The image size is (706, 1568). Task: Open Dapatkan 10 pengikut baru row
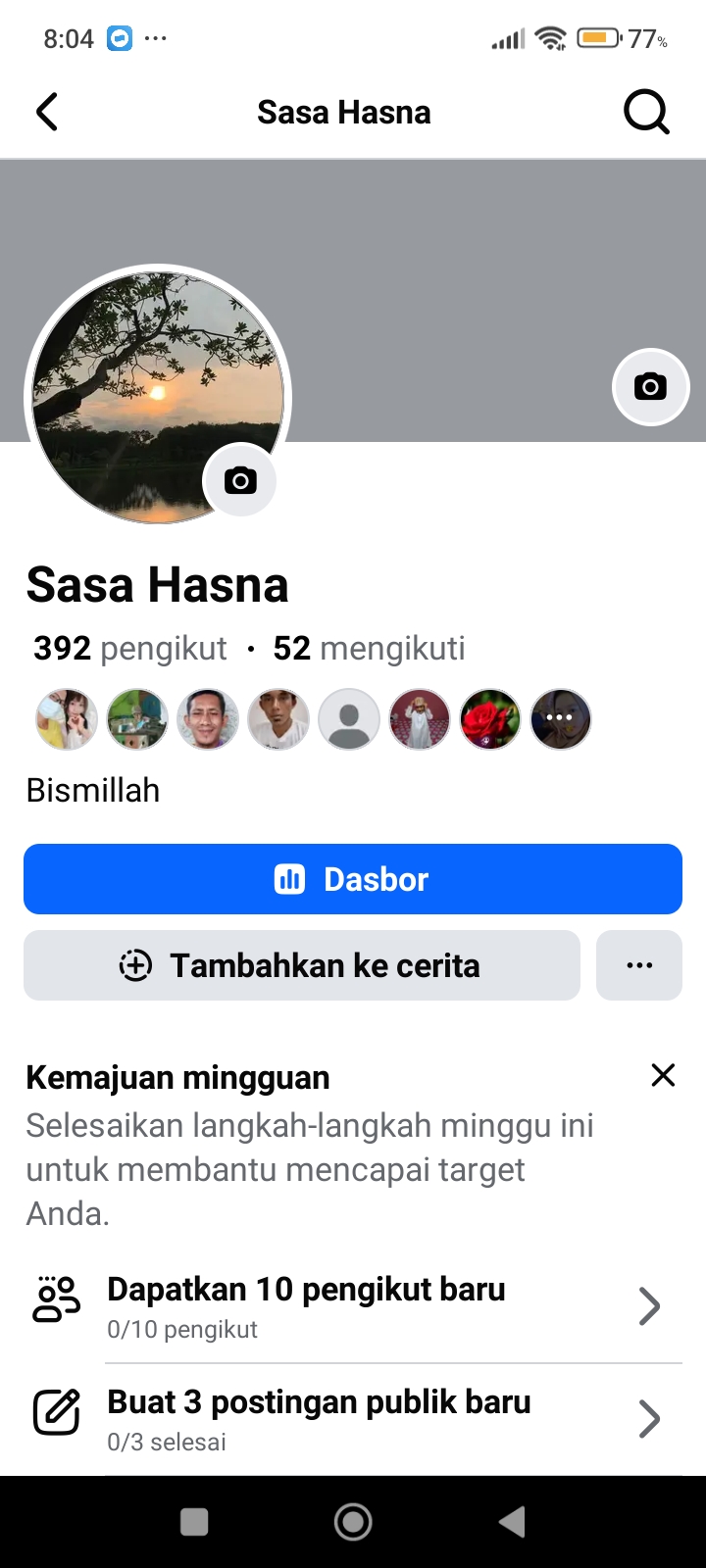tap(353, 1306)
